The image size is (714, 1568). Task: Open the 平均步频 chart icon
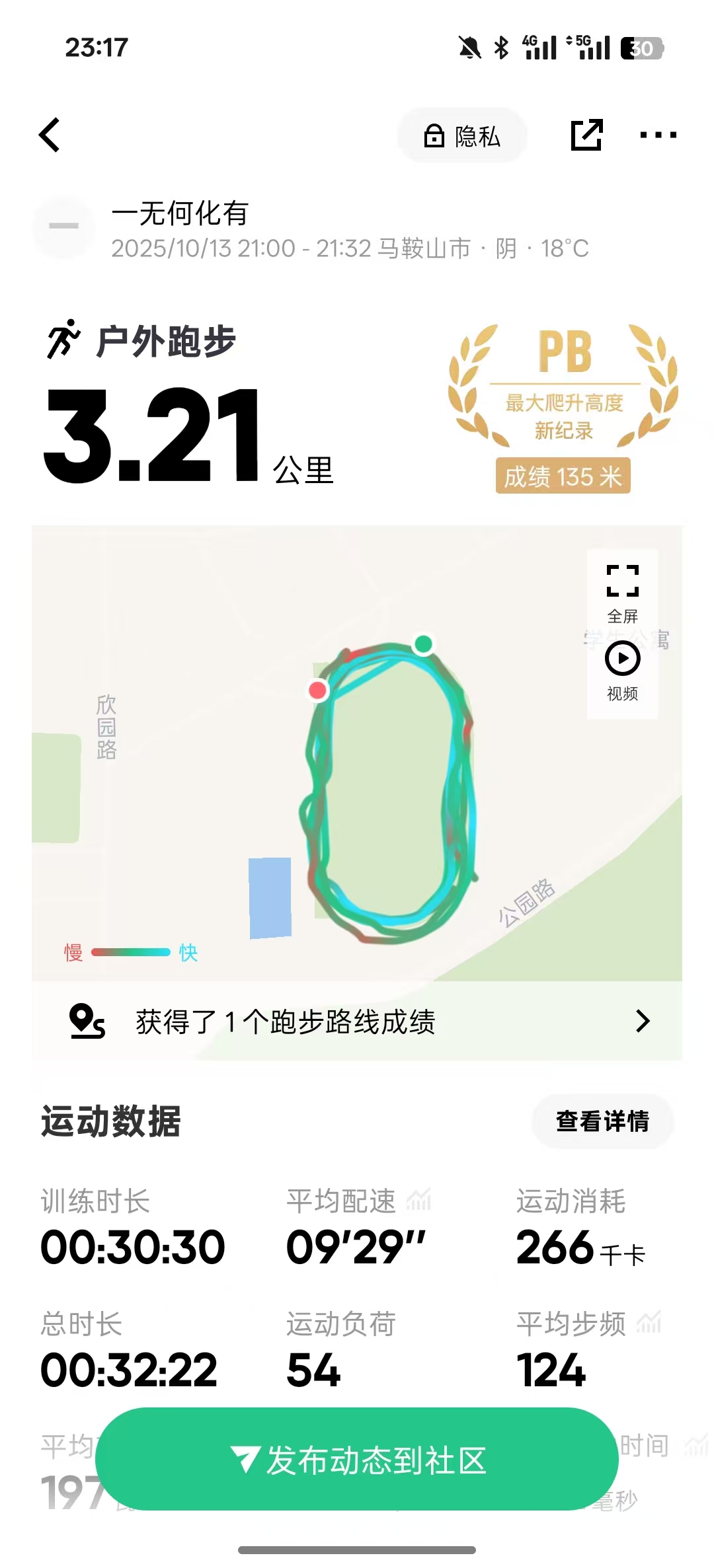click(x=649, y=1322)
